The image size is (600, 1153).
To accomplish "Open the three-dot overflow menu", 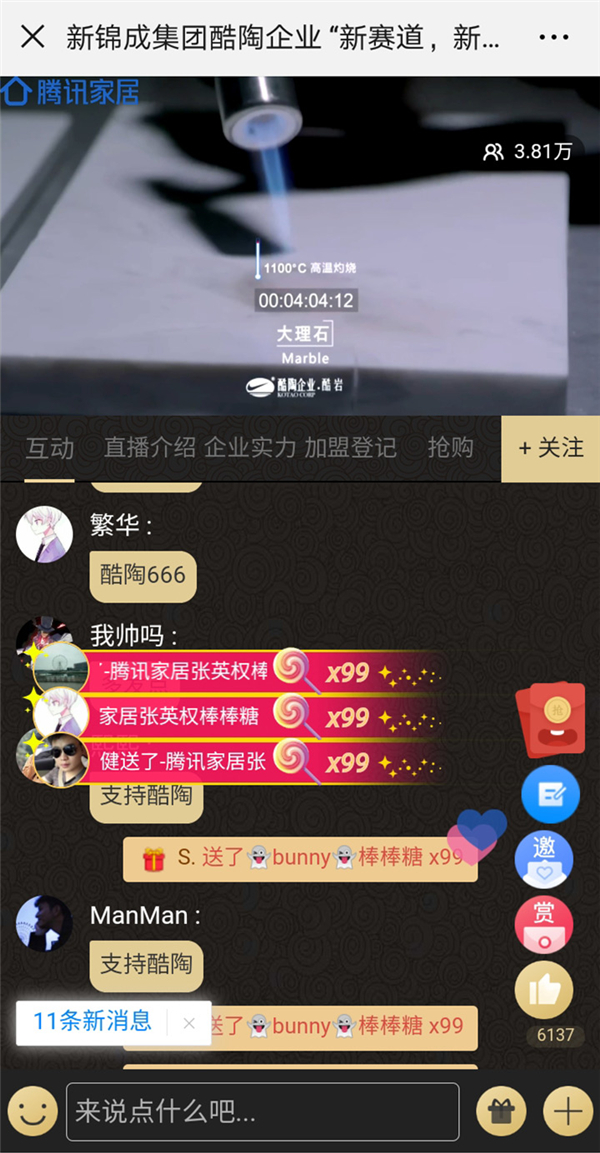I will [x=553, y=38].
